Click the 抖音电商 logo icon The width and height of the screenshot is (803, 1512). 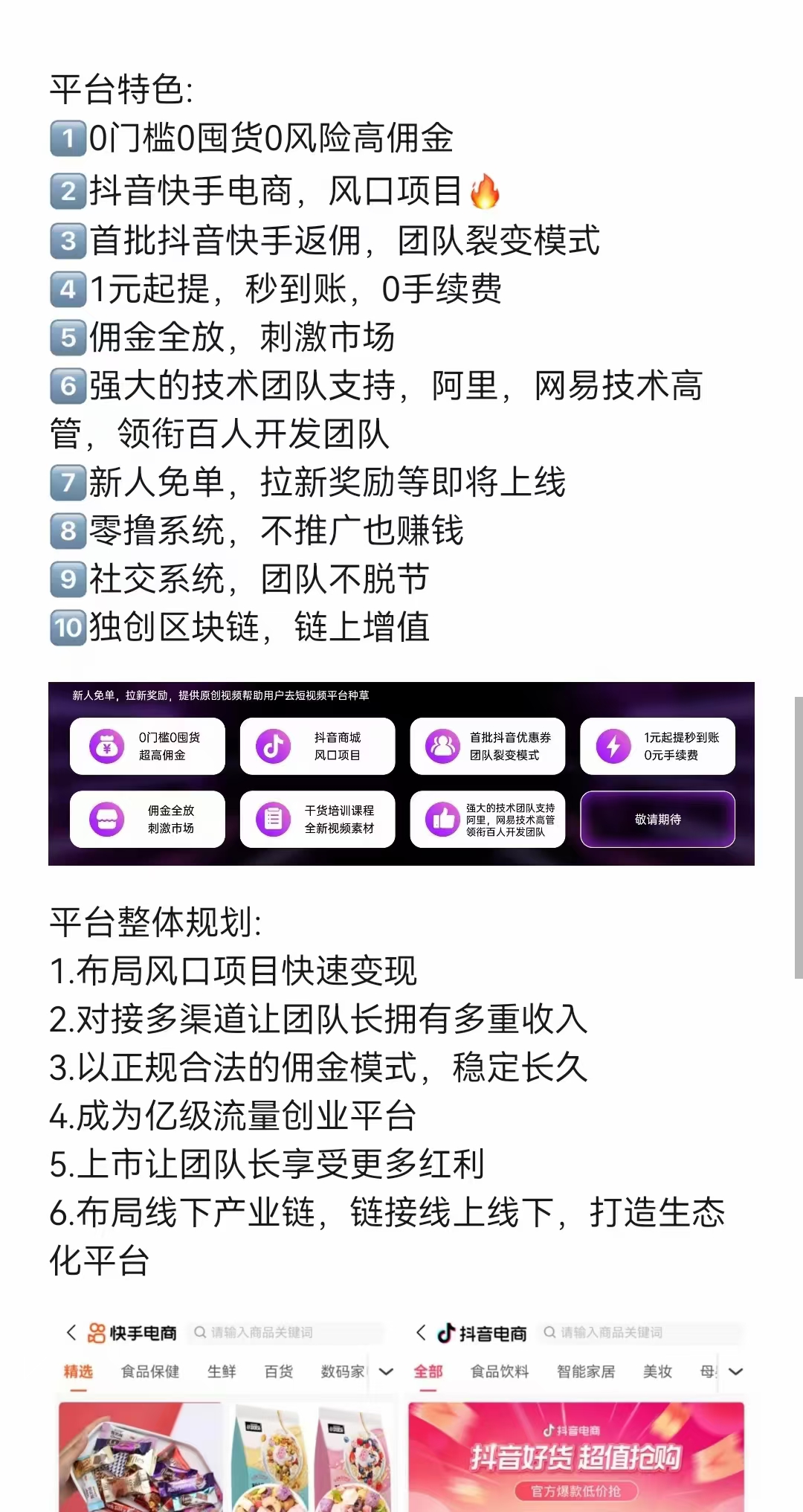tap(446, 1333)
